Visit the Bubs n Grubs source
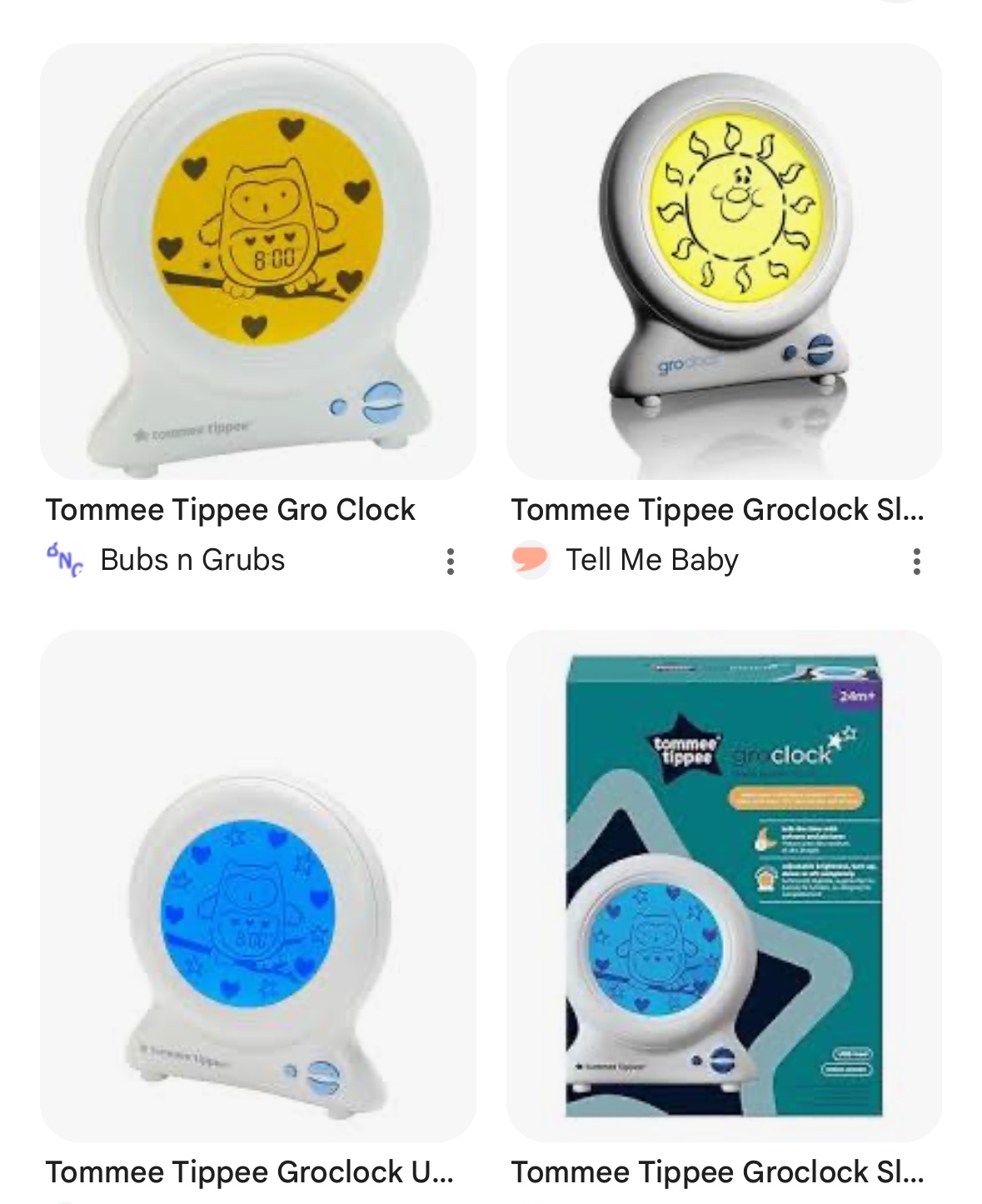Screen dimensions: 982x1204 [192, 560]
